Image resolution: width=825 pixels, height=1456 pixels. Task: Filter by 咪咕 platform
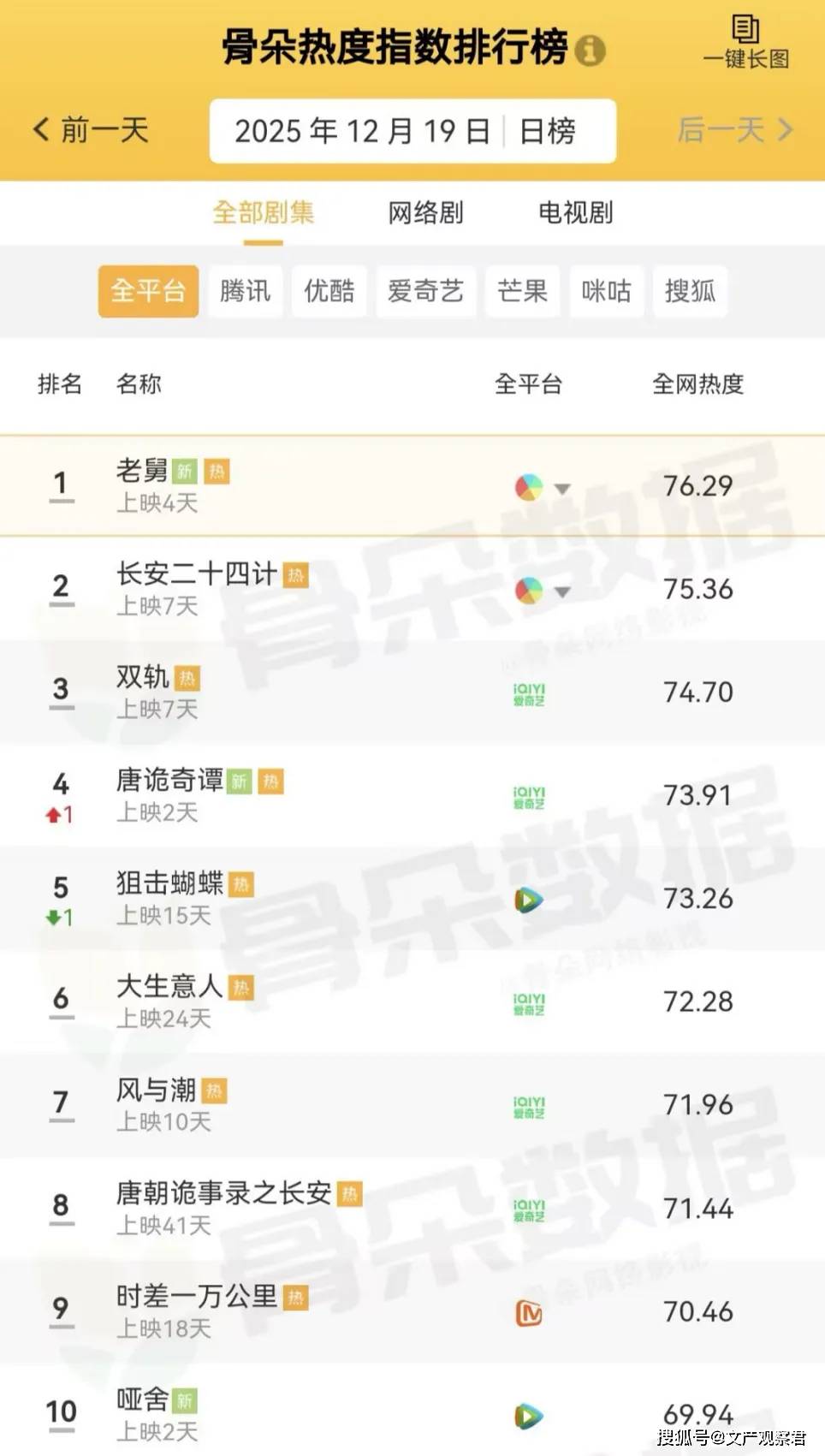(x=606, y=291)
